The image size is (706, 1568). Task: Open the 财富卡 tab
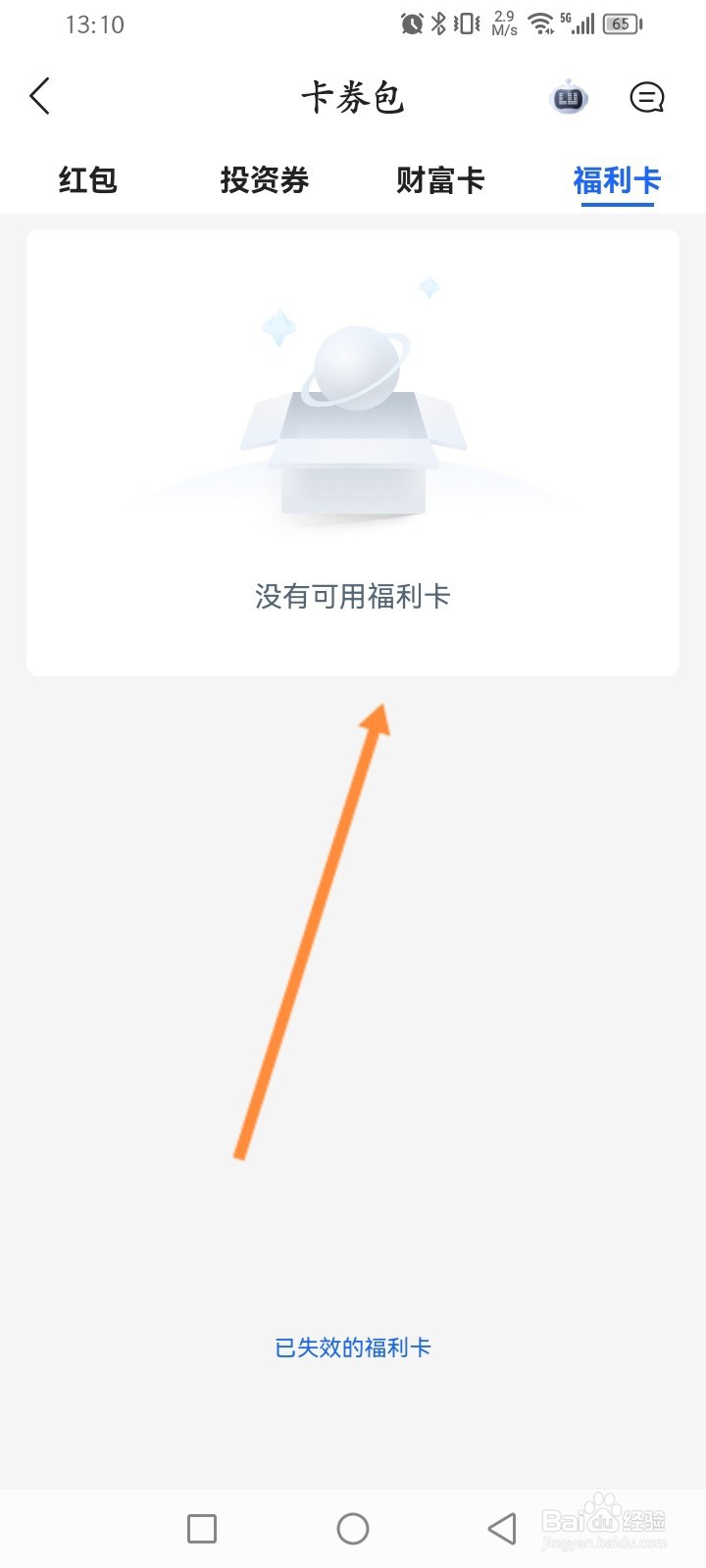tap(440, 180)
